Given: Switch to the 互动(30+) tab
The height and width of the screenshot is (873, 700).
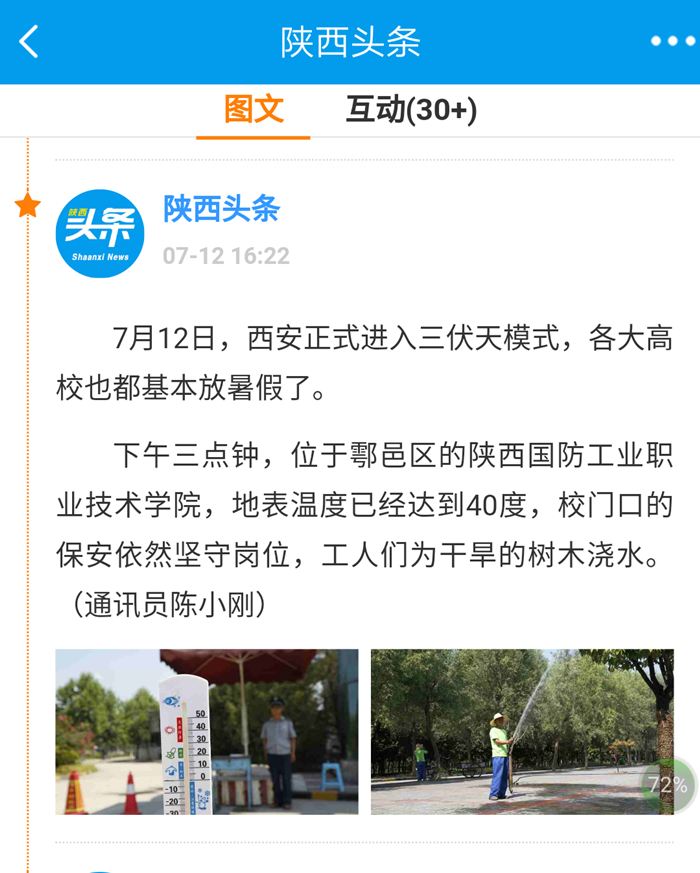Looking at the screenshot, I should pos(411,110).
